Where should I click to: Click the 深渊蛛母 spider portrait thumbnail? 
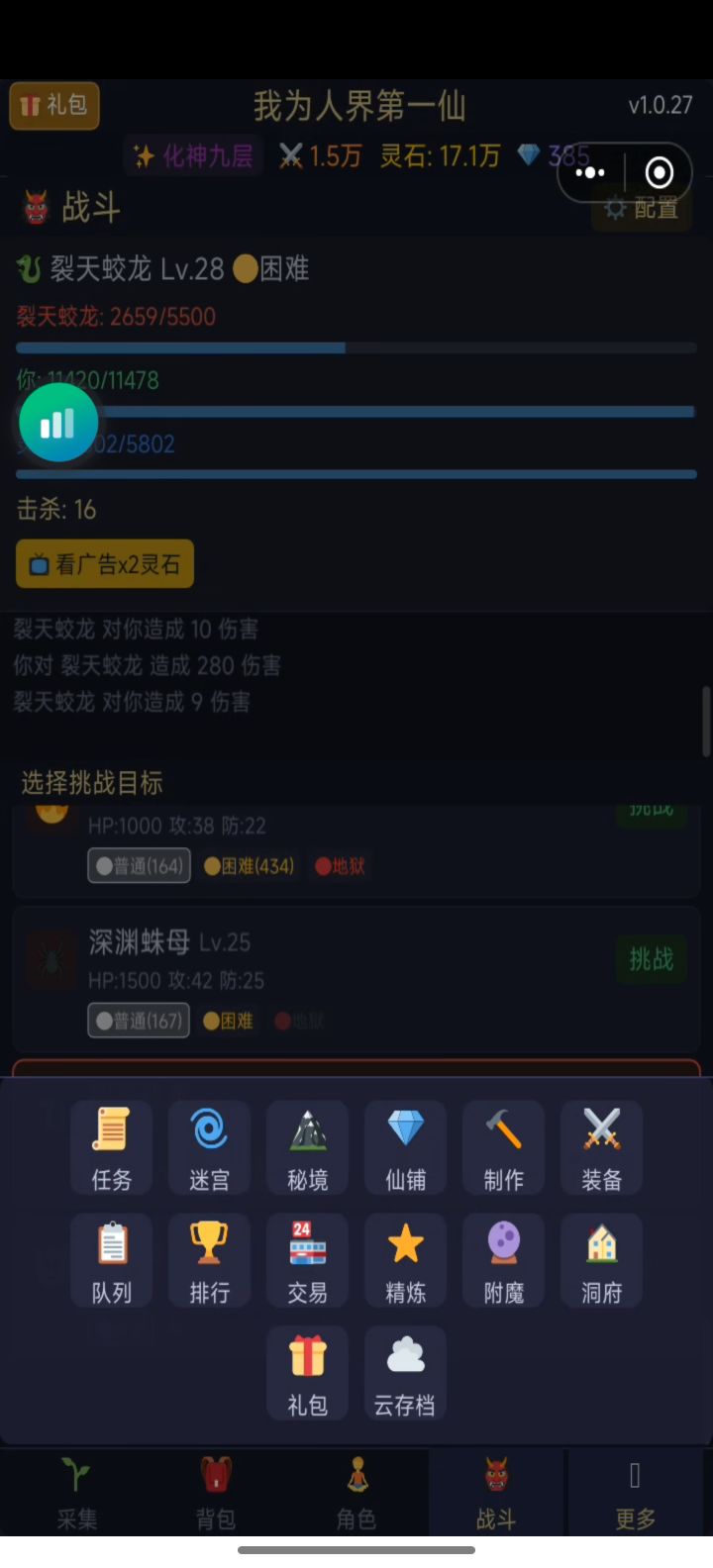click(x=51, y=959)
